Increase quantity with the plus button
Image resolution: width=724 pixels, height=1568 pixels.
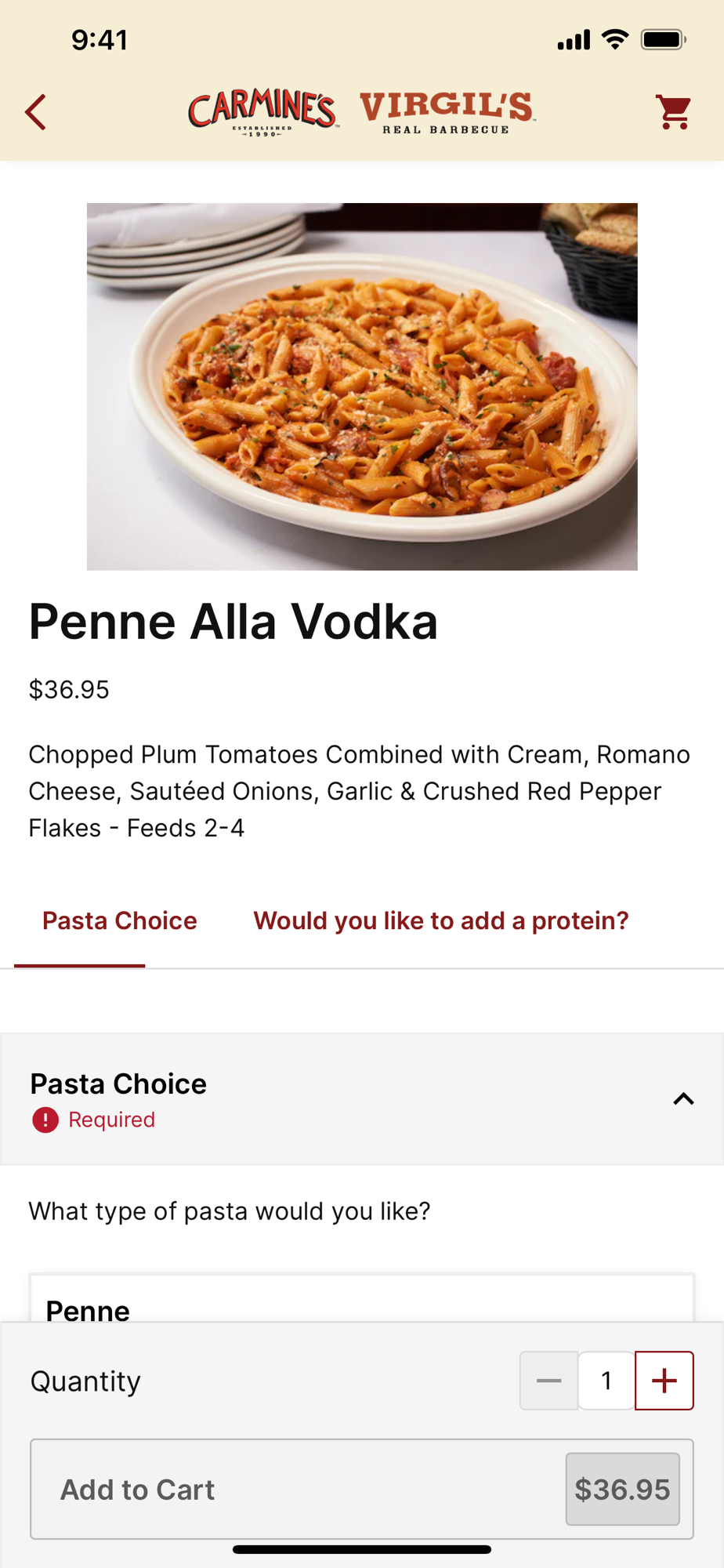pos(664,1381)
